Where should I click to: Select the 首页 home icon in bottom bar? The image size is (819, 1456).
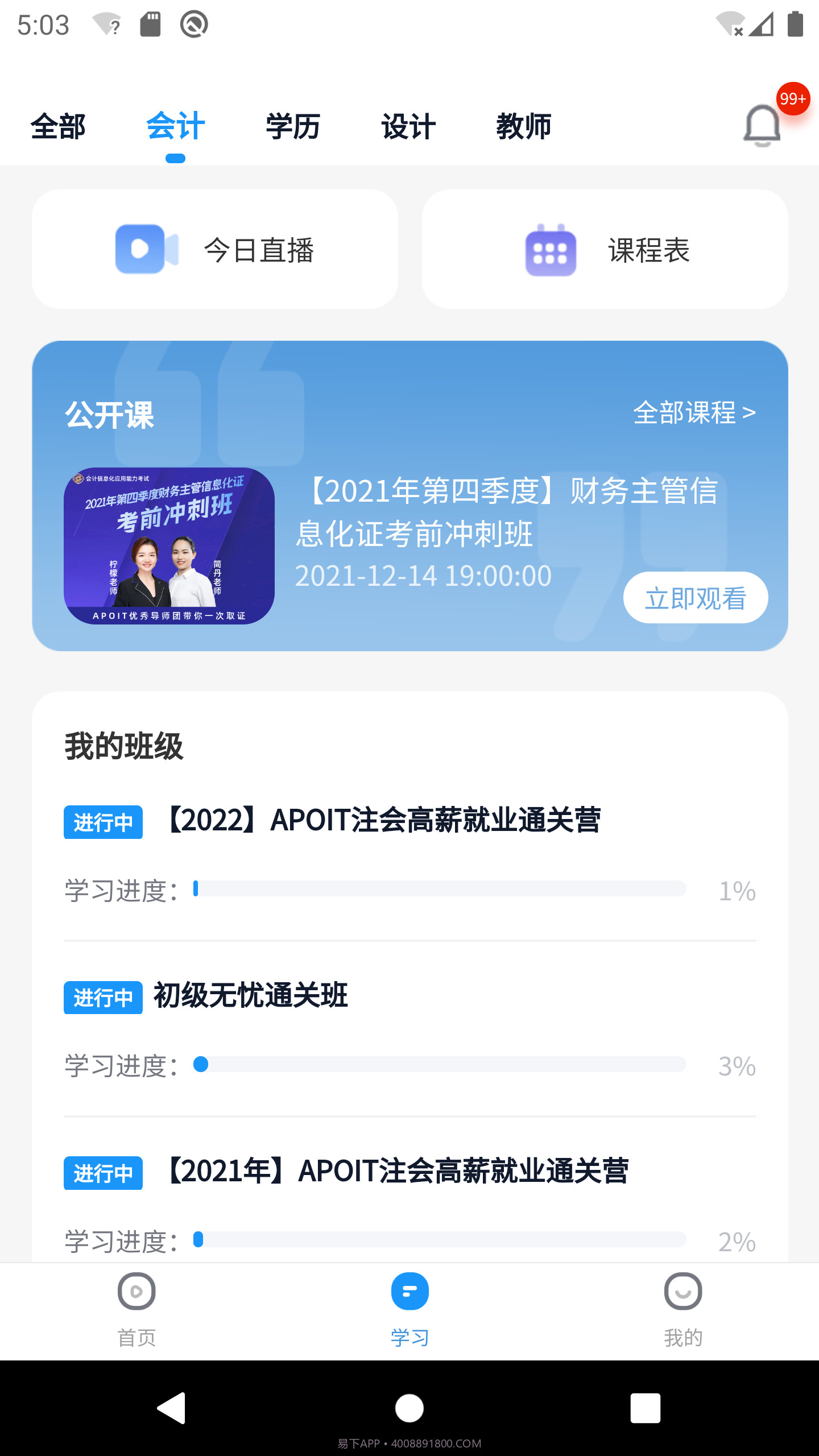136,1292
